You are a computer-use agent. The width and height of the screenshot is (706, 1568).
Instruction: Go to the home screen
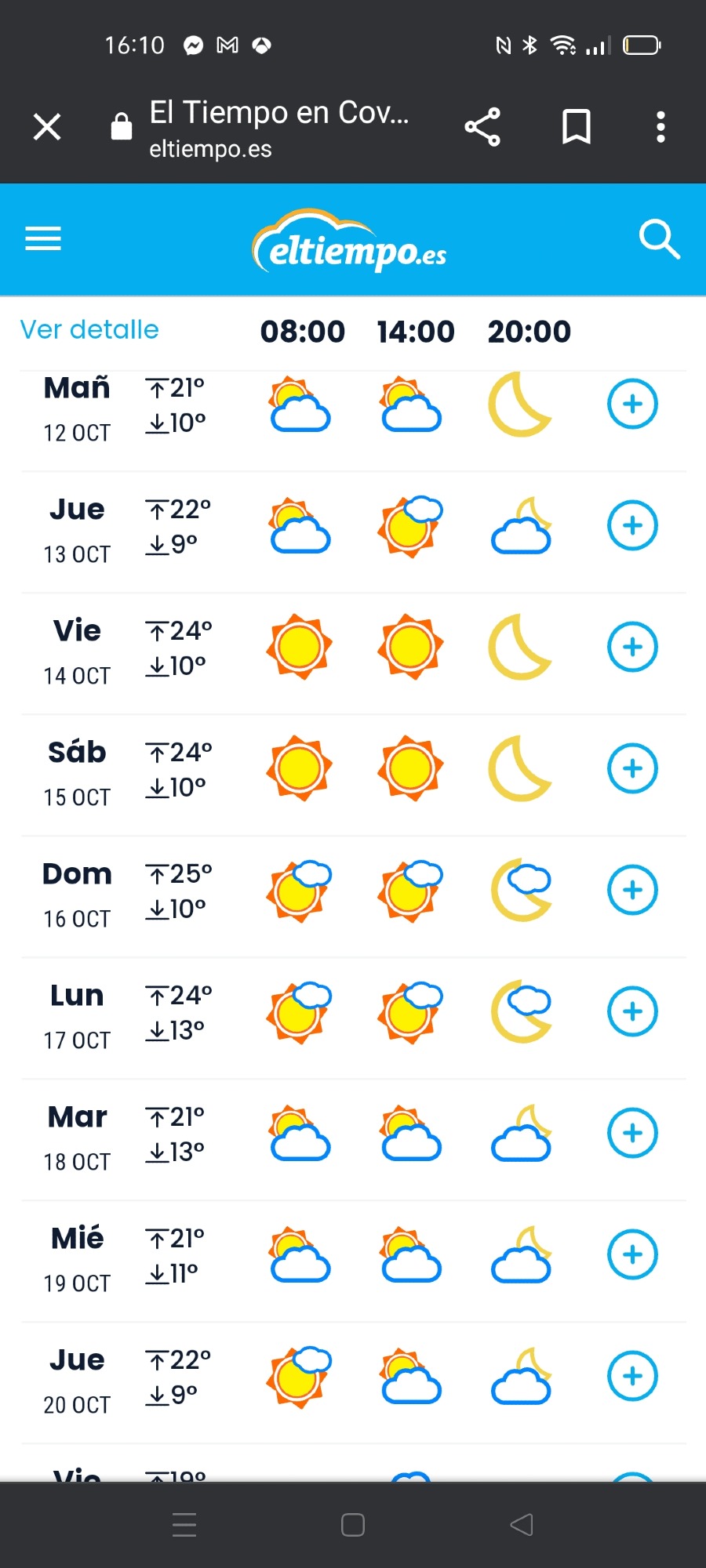pyautogui.click(x=353, y=1525)
